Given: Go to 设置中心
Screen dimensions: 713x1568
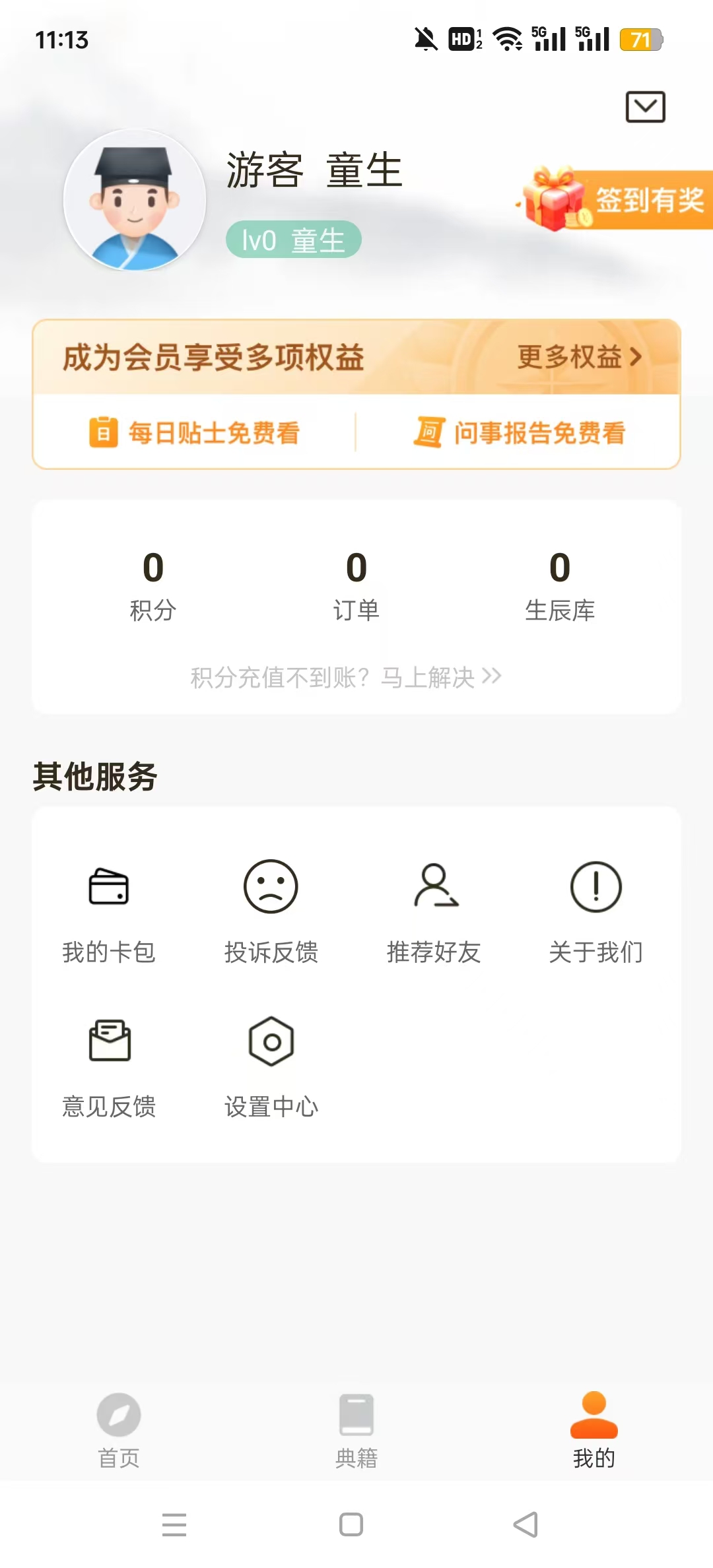Looking at the screenshot, I should pyautogui.click(x=271, y=1066).
